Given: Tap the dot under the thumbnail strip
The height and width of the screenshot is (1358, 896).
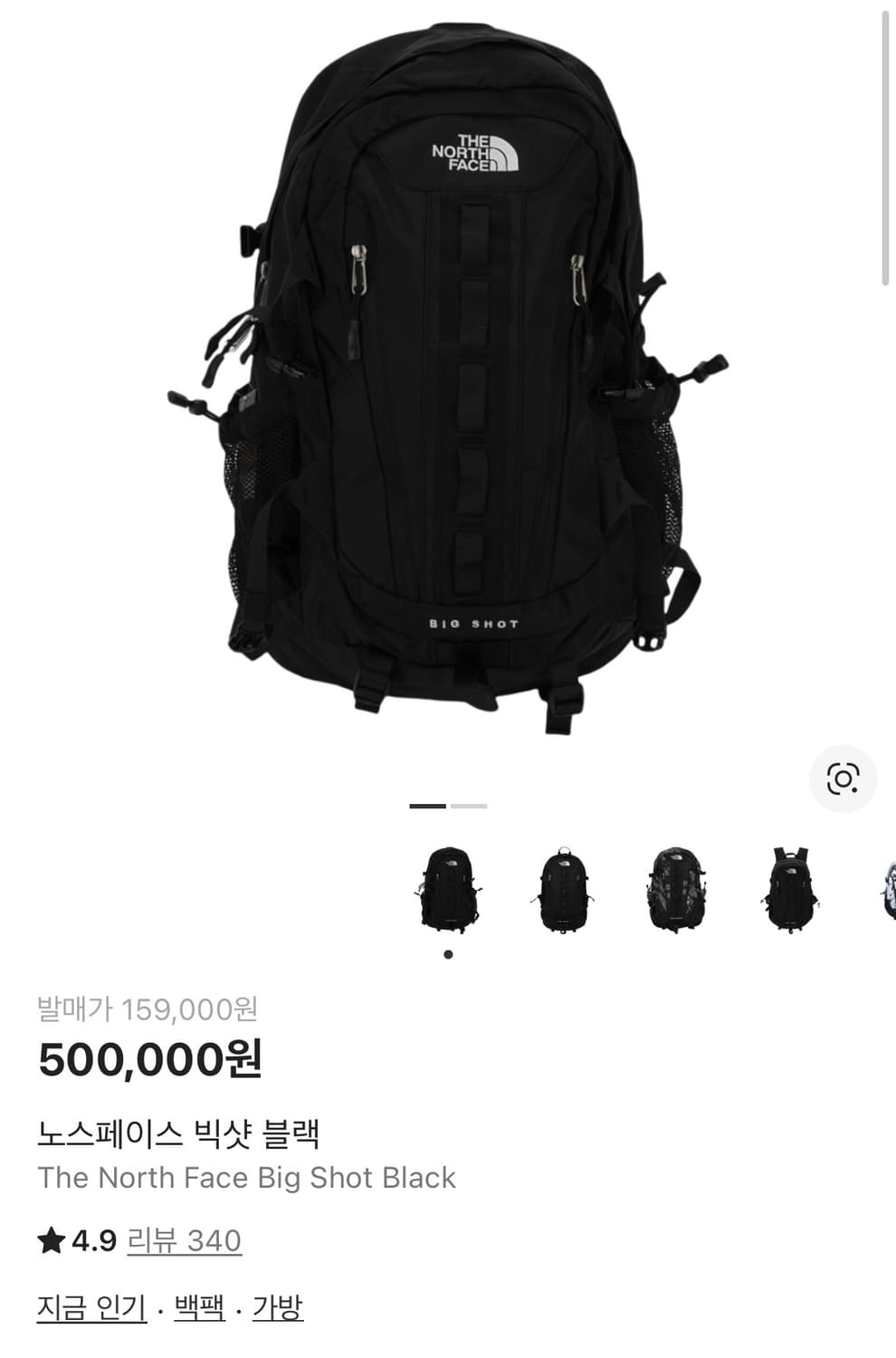Looking at the screenshot, I should [447, 953].
